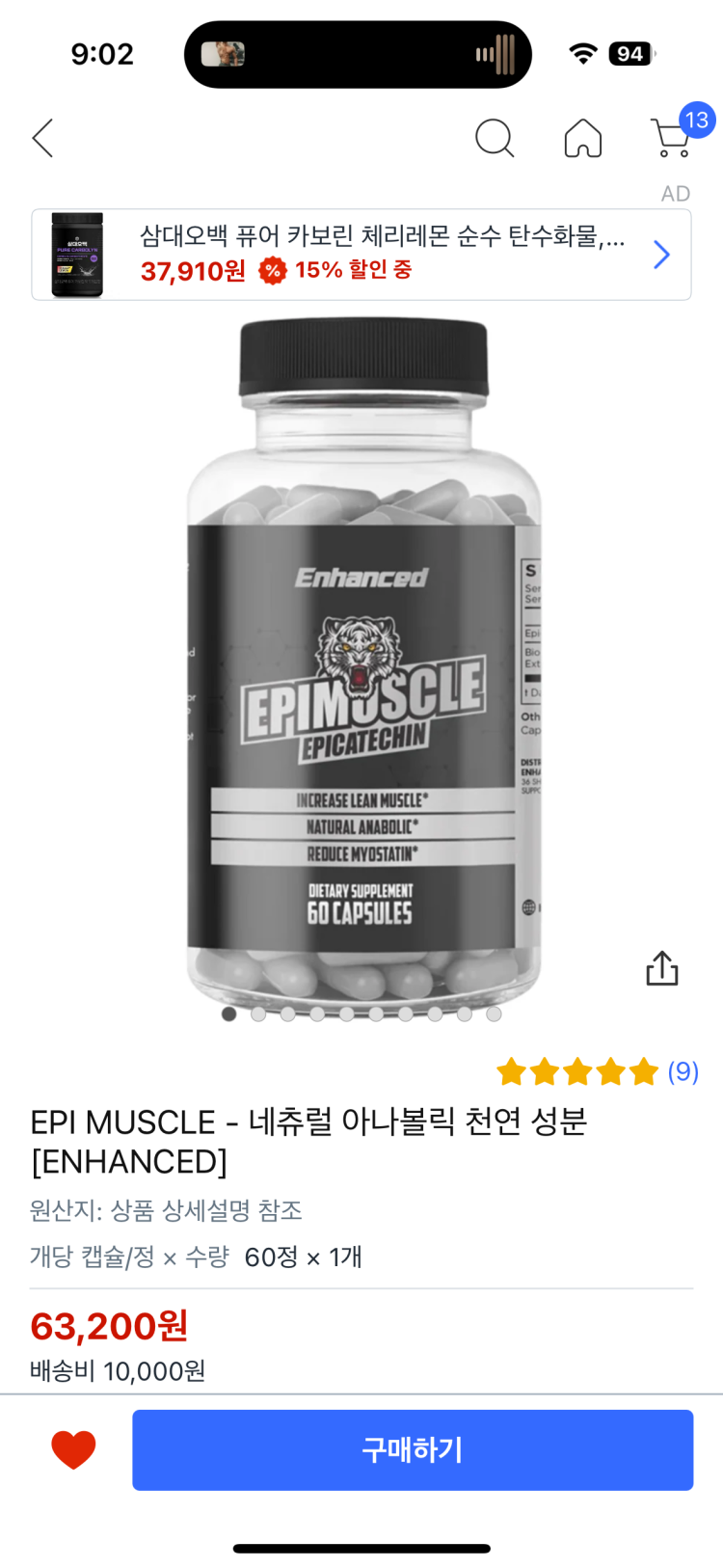723x1568 pixels.
Task: Tap the AD label above the banner
Action: [x=676, y=193]
